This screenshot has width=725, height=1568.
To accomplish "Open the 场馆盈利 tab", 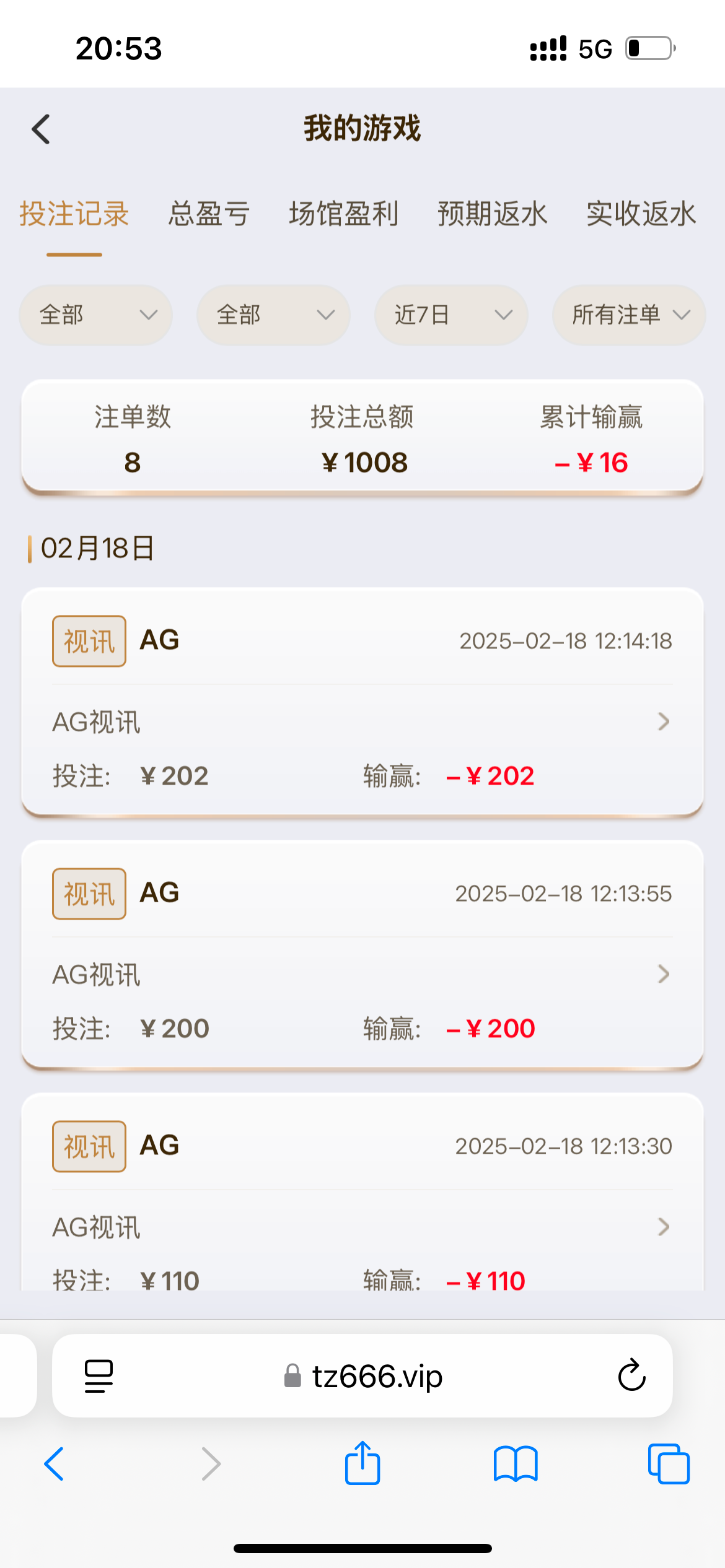I will tap(343, 214).
